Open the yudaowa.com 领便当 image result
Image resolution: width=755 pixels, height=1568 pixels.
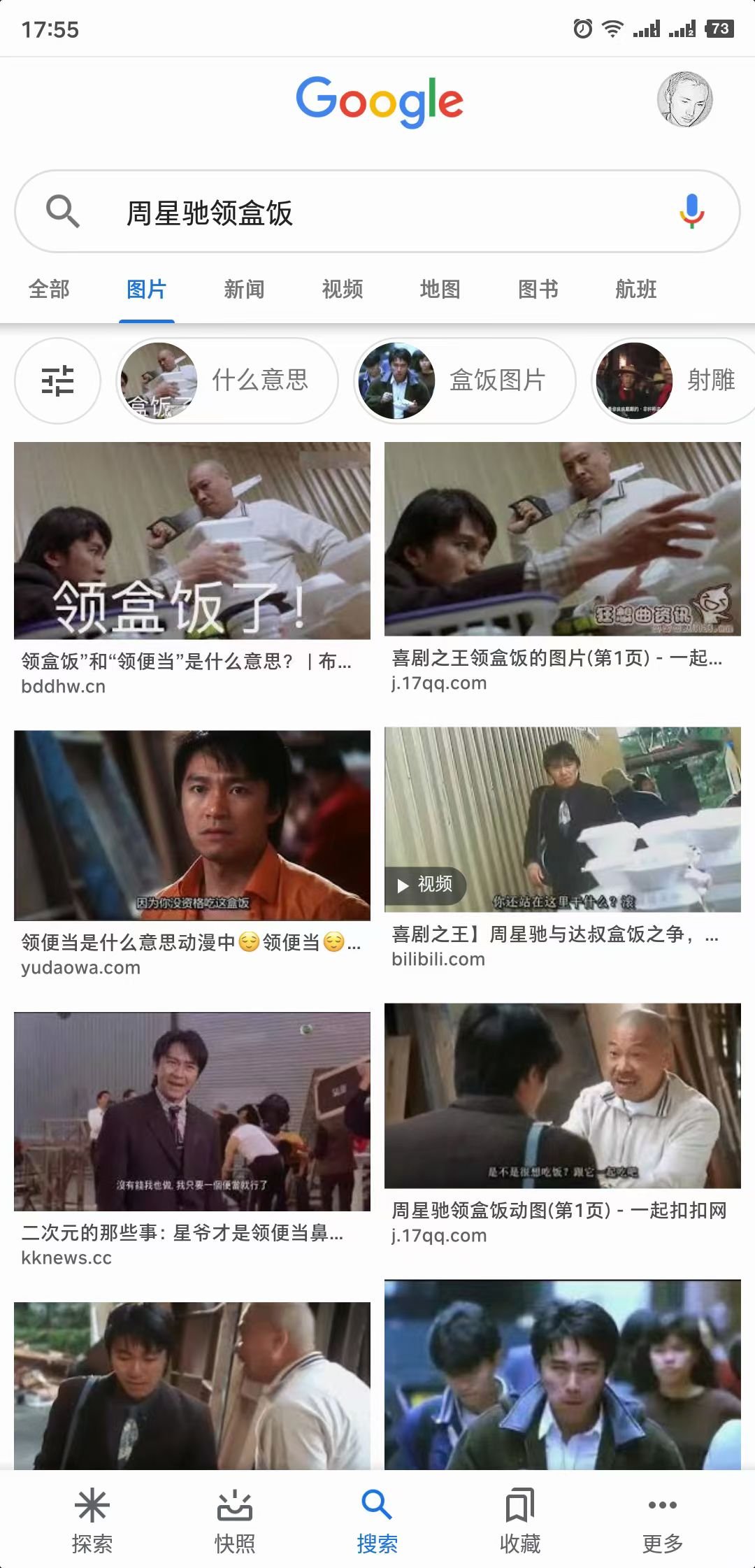pyautogui.click(x=192, y=825)
